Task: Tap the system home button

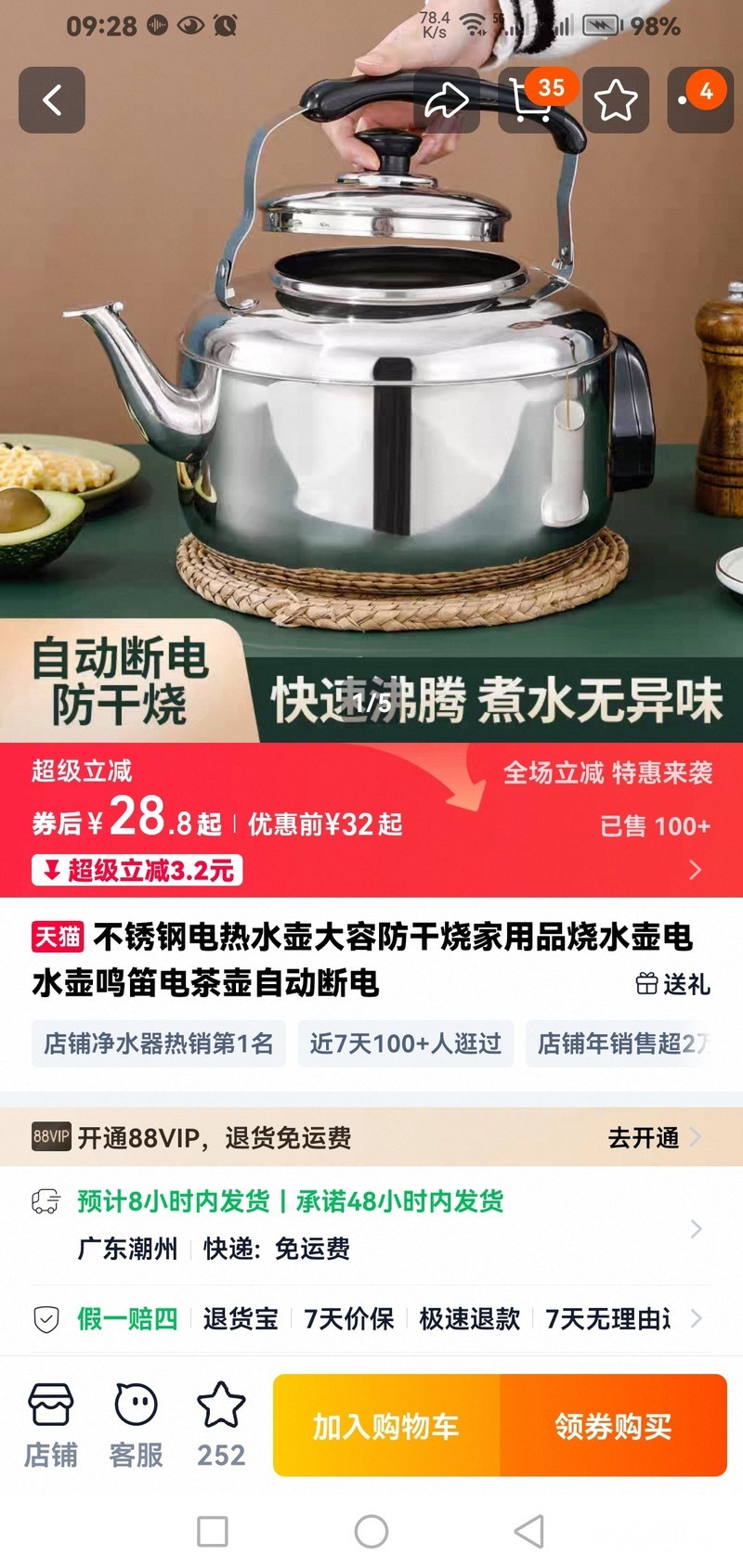Action: click(371, 1531)
